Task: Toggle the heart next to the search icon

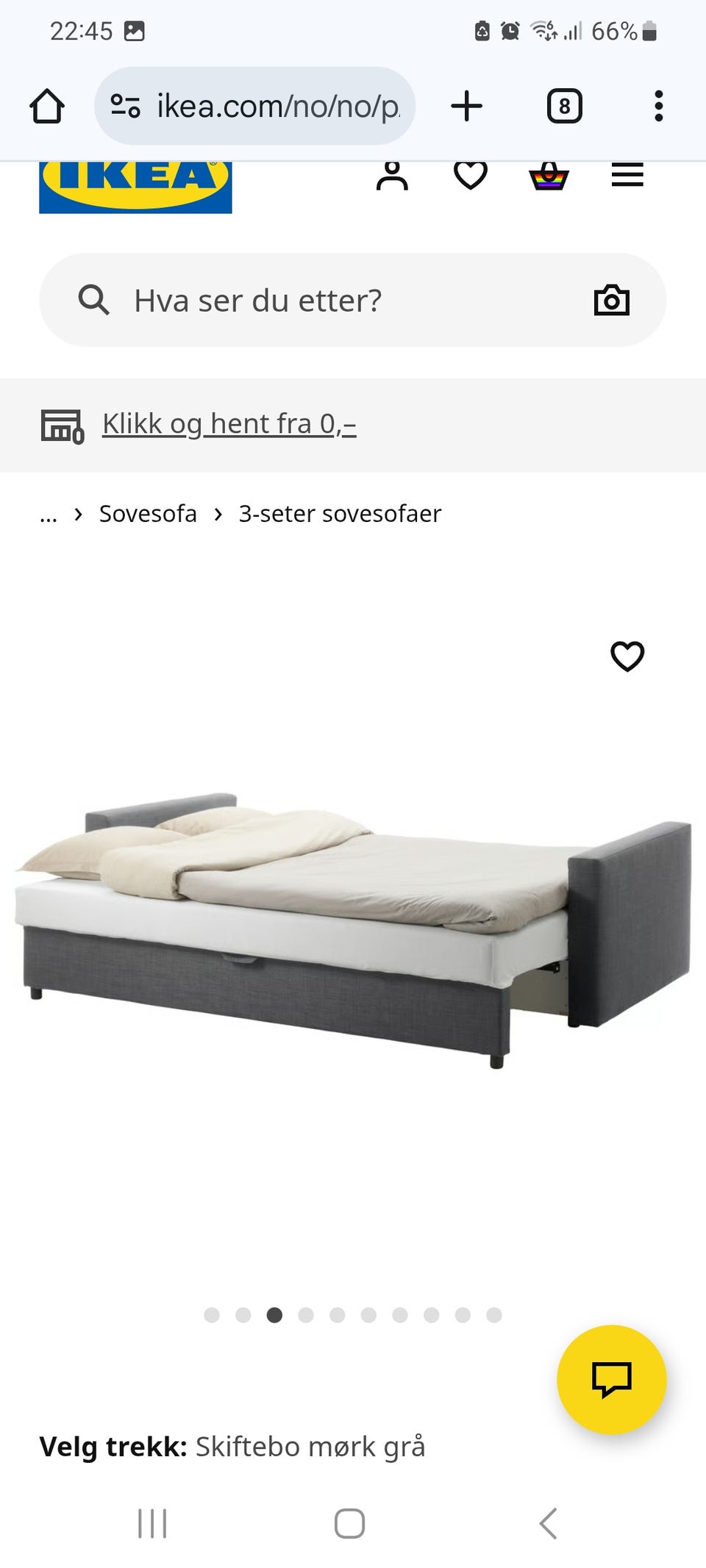Action: 471,175
